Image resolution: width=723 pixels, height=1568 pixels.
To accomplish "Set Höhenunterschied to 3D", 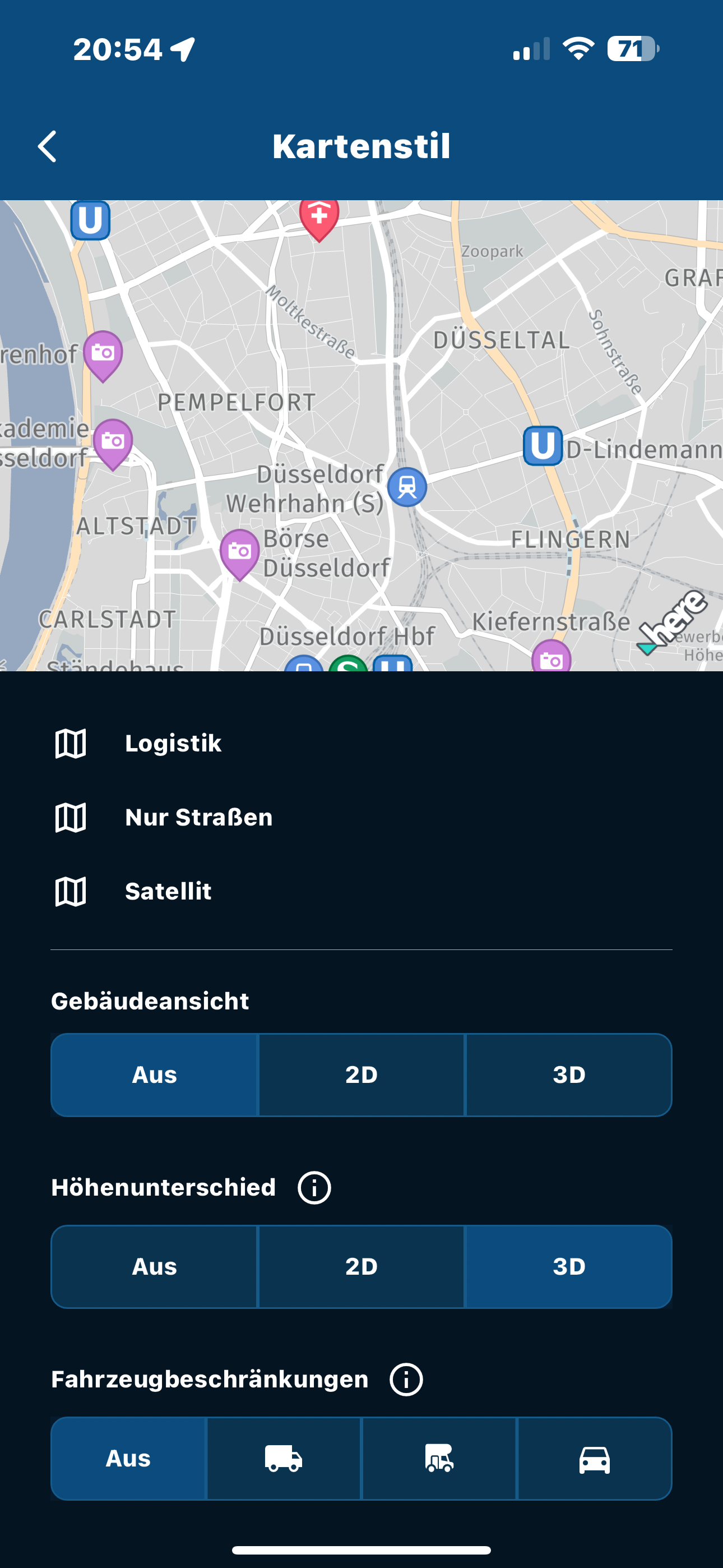I will (569, 1267).
